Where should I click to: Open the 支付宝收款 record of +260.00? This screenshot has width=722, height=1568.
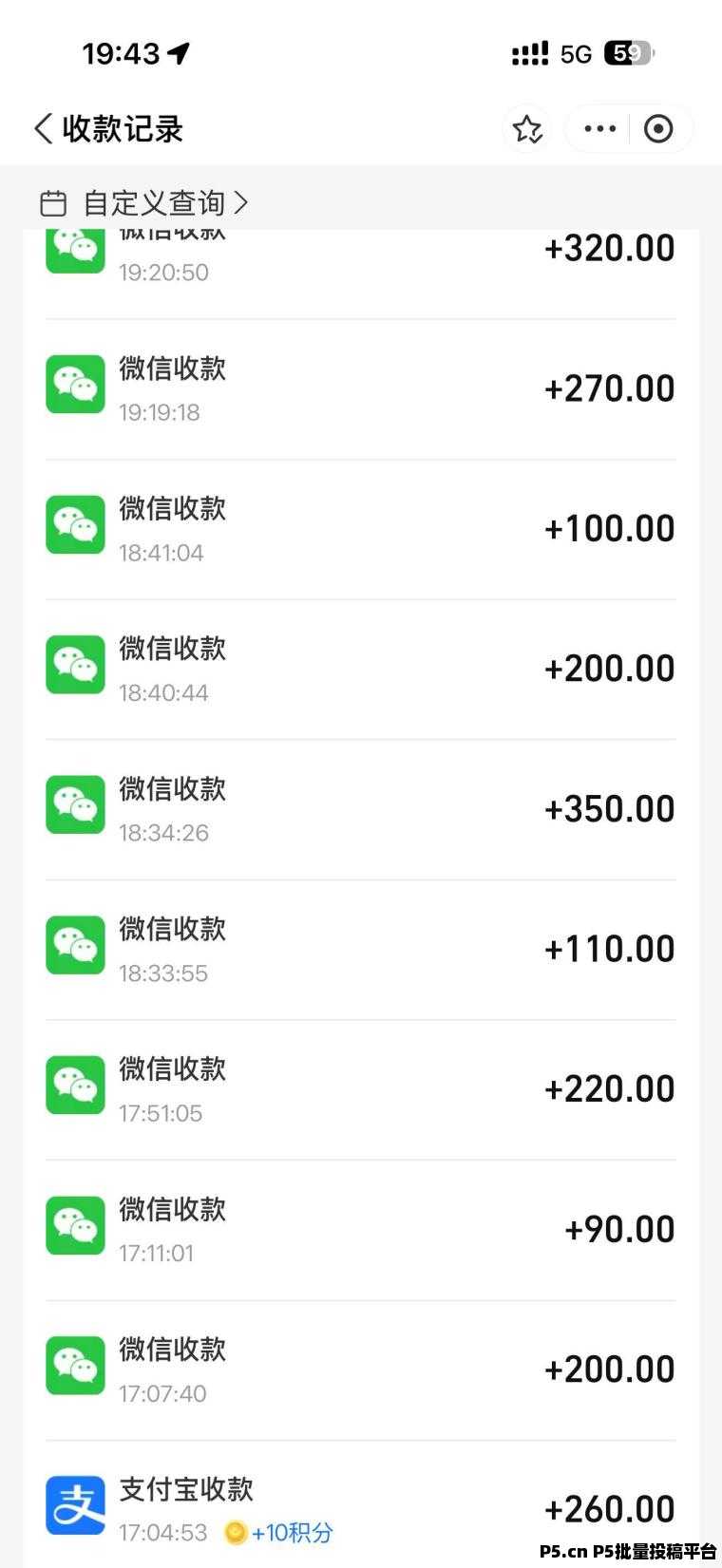[361, 1507]
